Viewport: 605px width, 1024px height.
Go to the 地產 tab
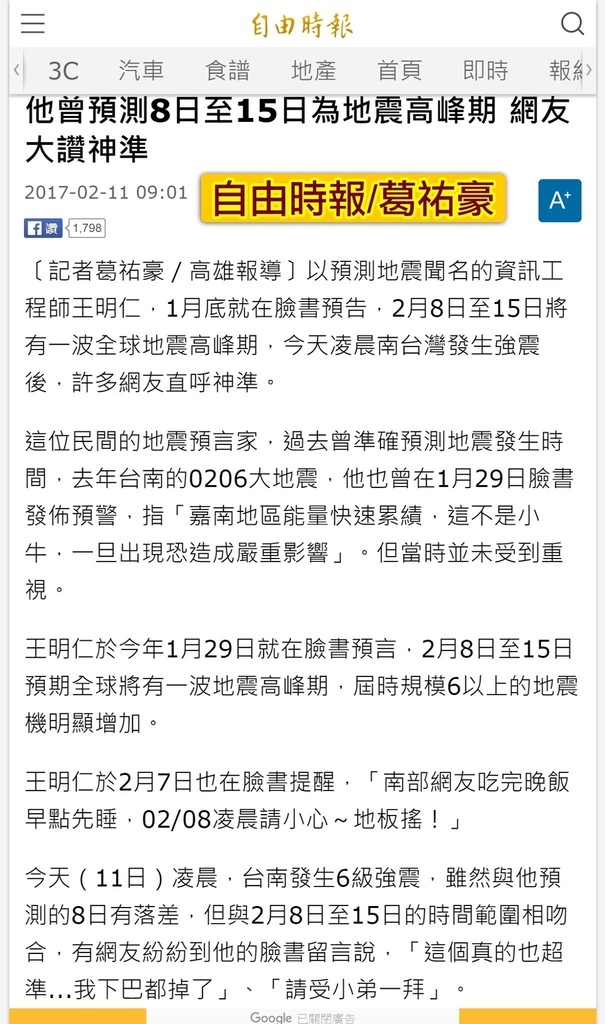[x=313, y=71]
